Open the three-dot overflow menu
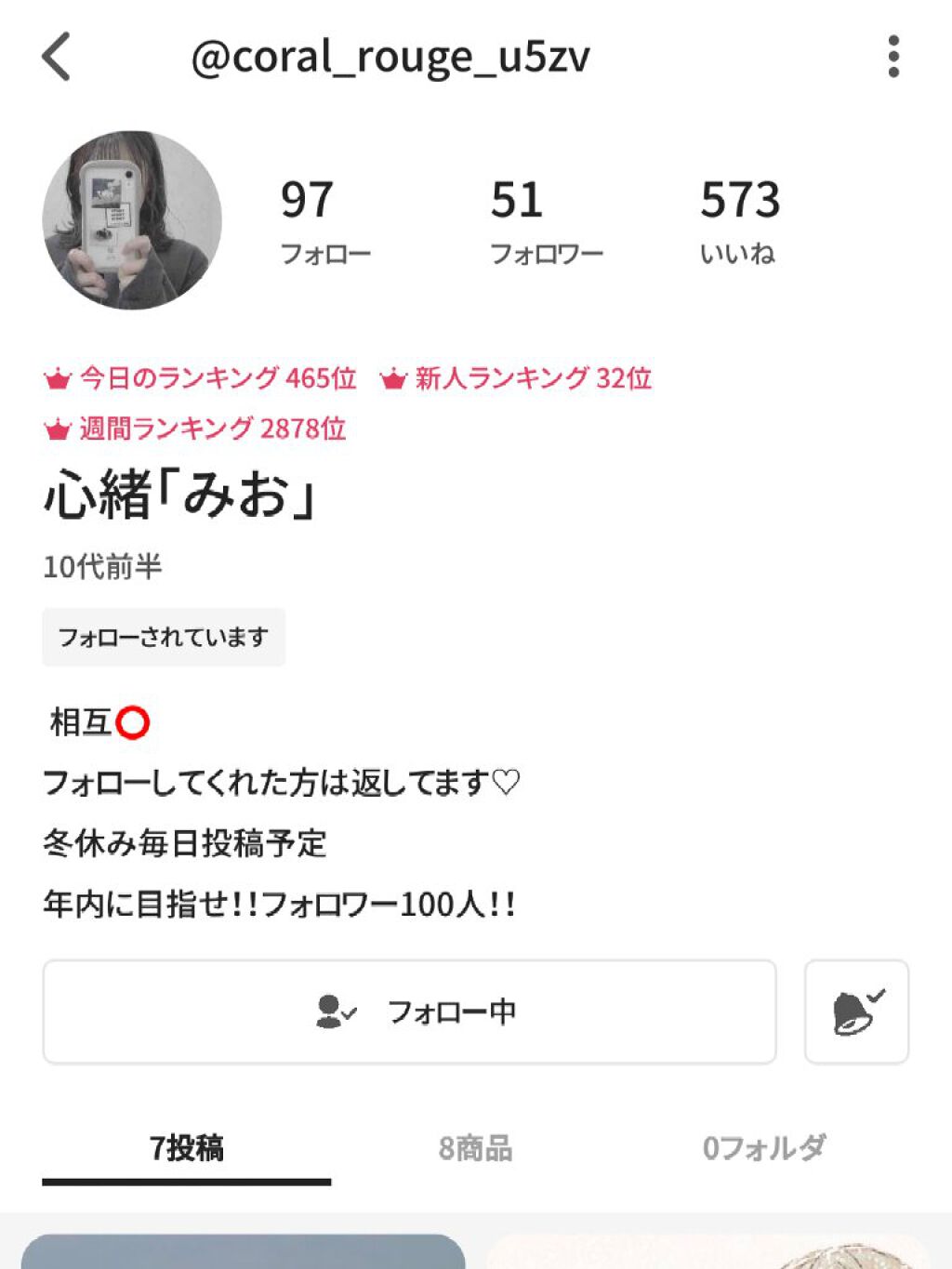Screen dimensions: 952x1269 893,57
